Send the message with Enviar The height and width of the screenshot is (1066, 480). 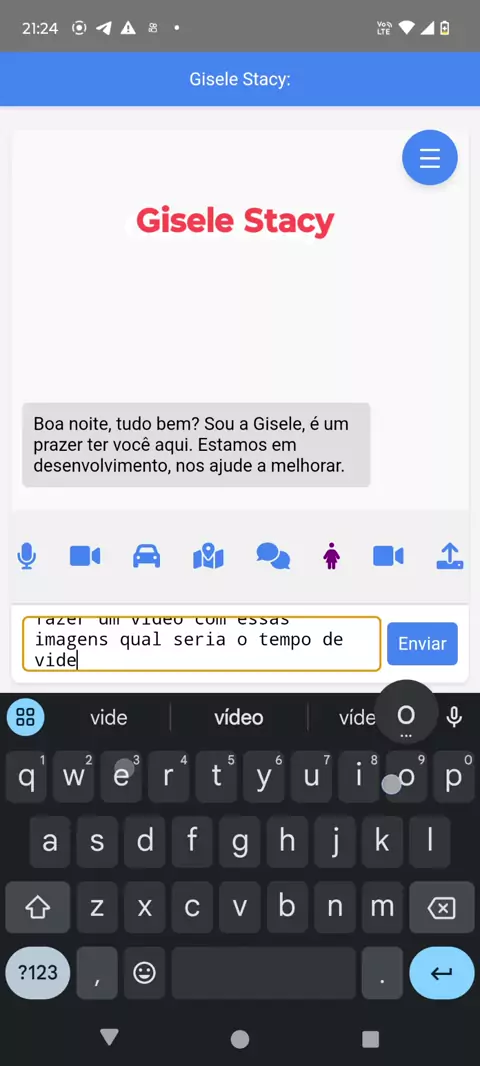click(422, 644)
